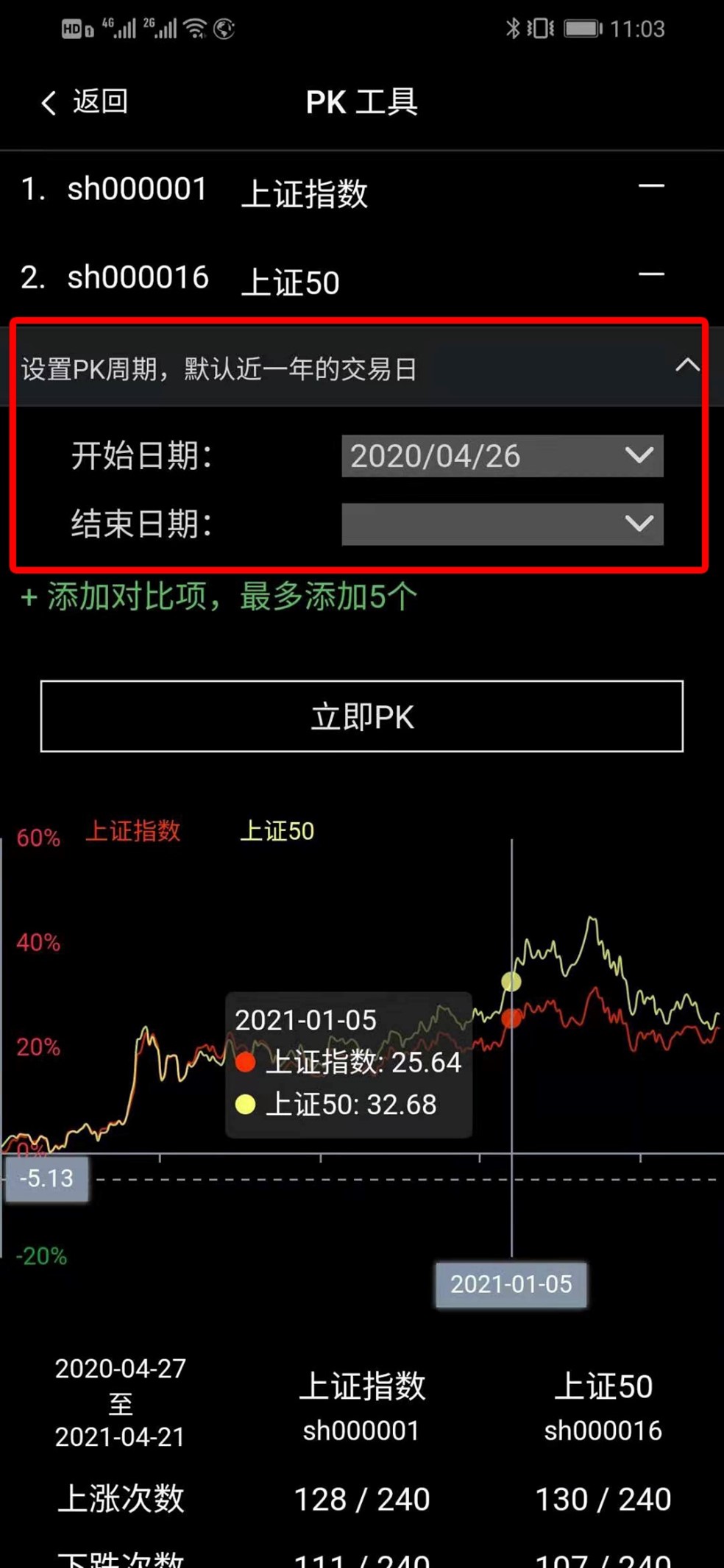This screenshot has width=724, height=1568.
Task: Open the empty 结束日期 dropdown
Action: [503, 524]
